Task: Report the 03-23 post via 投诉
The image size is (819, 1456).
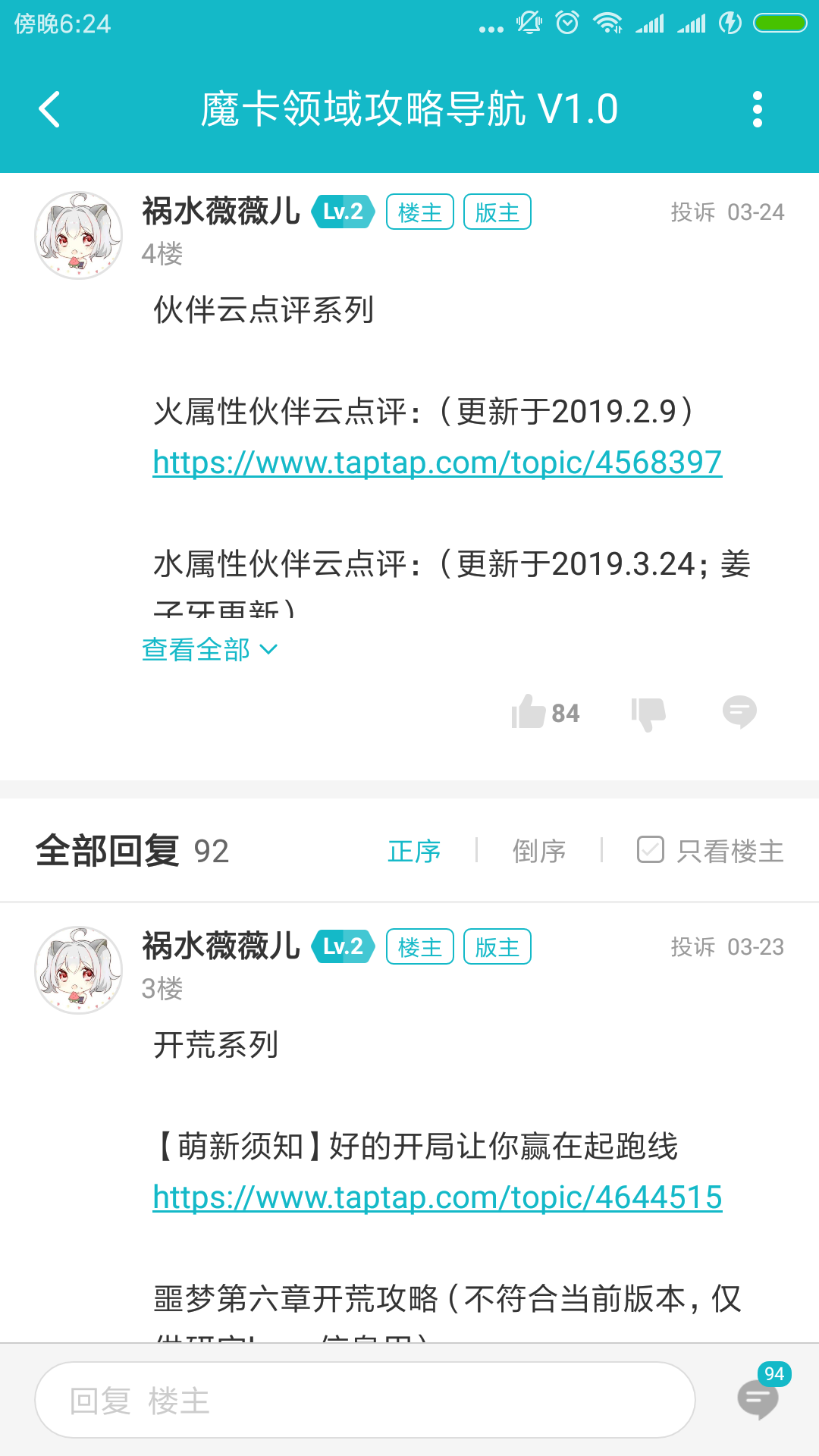Action: coord(692,947)
